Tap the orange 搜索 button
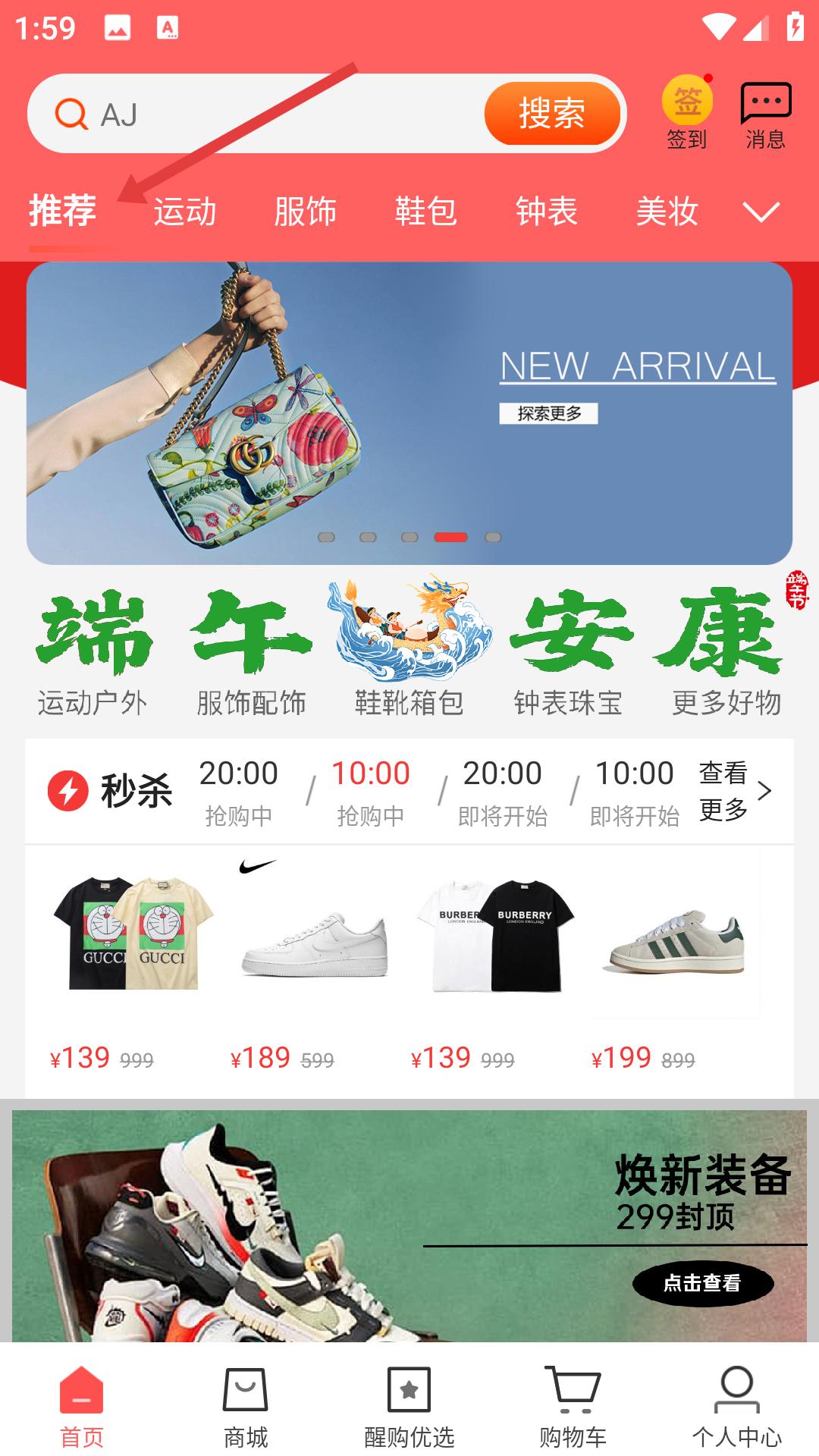The image size is (819, 1456). [552, 115]
